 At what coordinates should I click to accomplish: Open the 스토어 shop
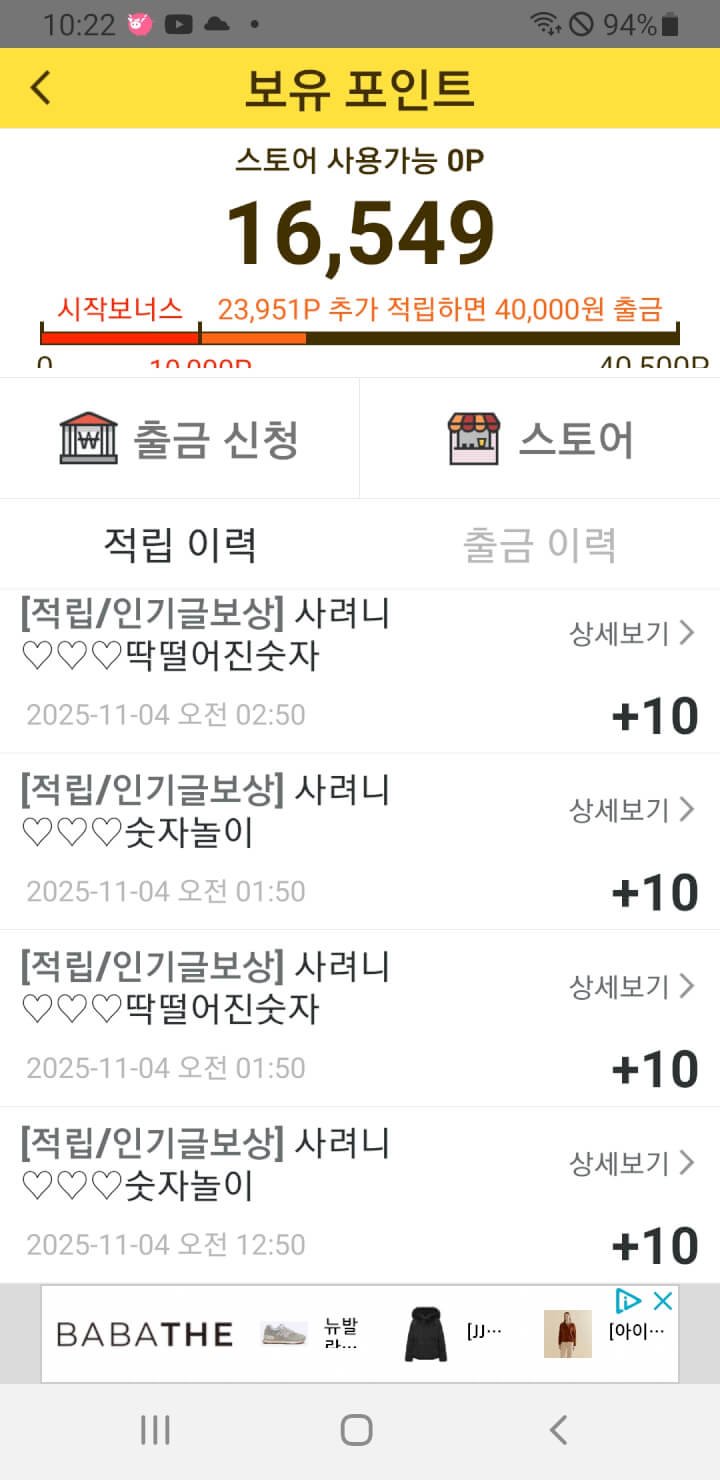point(540,438)
